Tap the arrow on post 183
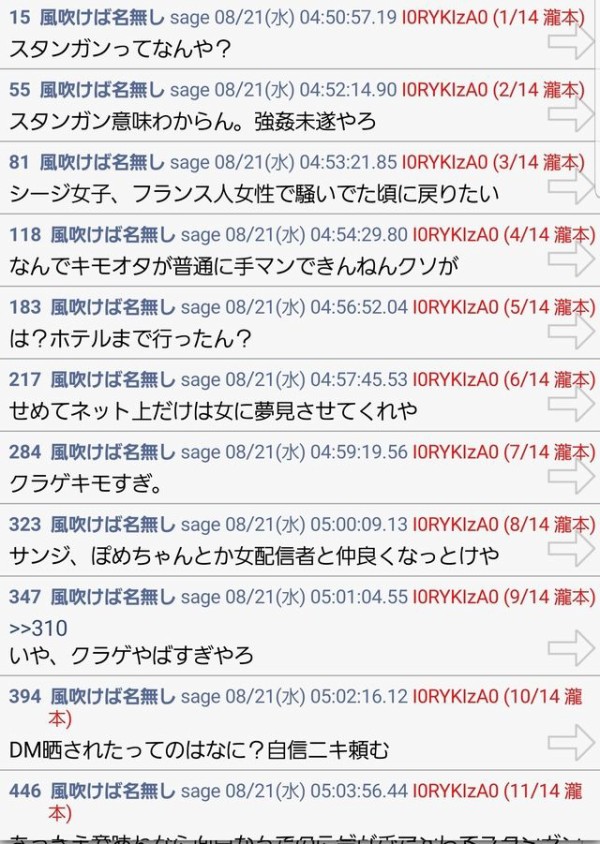This screenshot has height=844, width=600. tap(572, 330)
